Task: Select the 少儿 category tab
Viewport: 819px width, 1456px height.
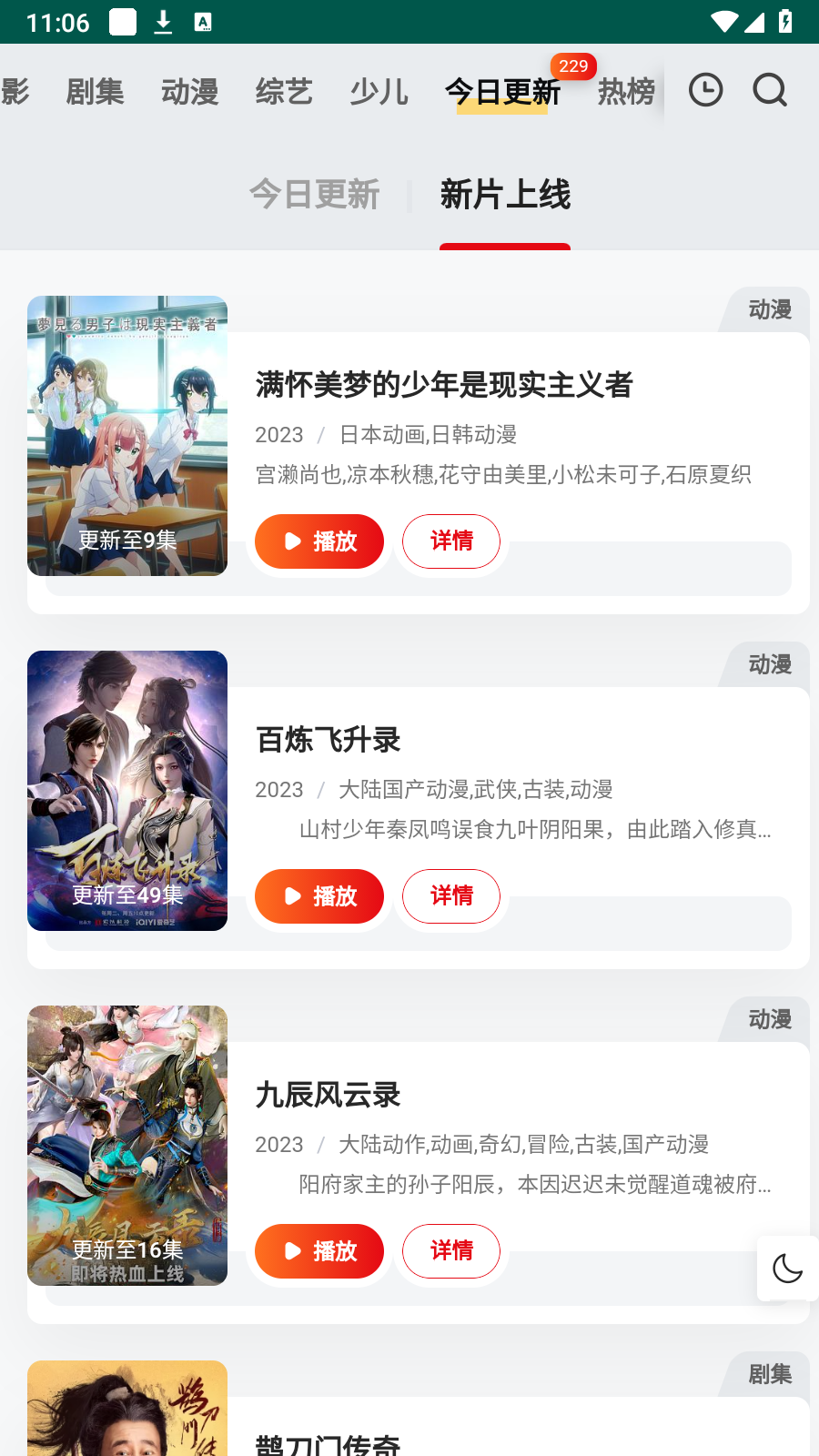Action: click(379, 92)
